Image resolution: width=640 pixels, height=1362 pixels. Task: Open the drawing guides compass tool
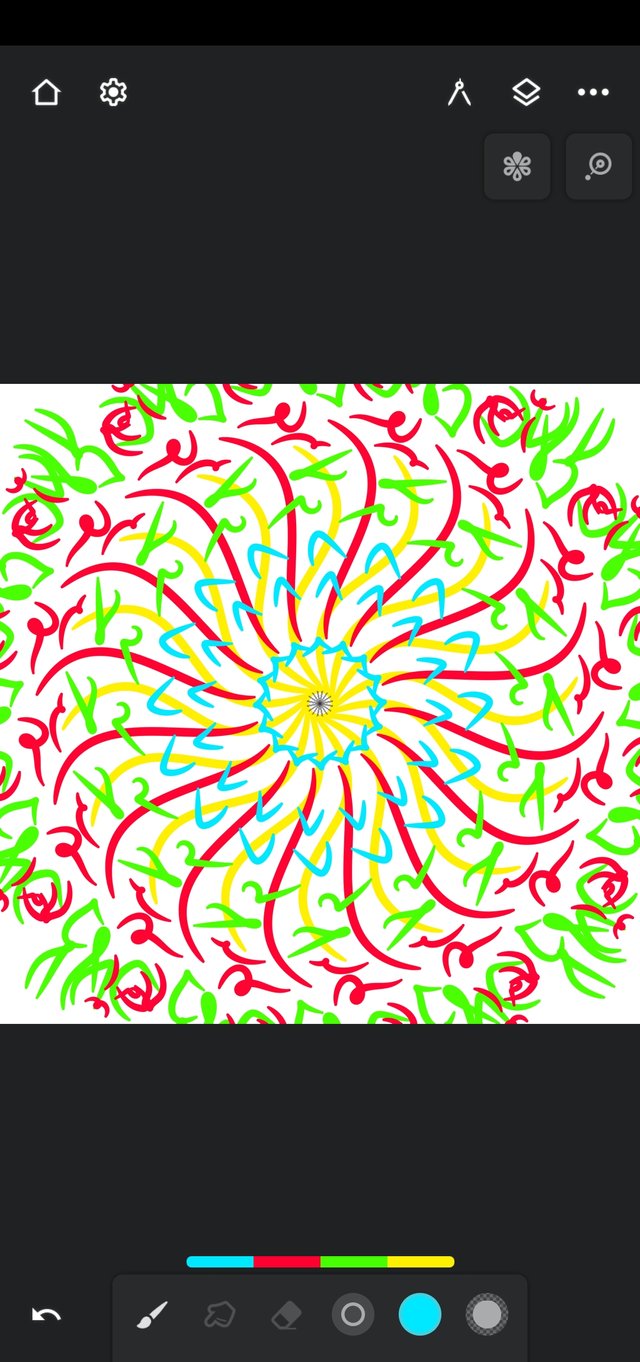click(x=459, y=93)
